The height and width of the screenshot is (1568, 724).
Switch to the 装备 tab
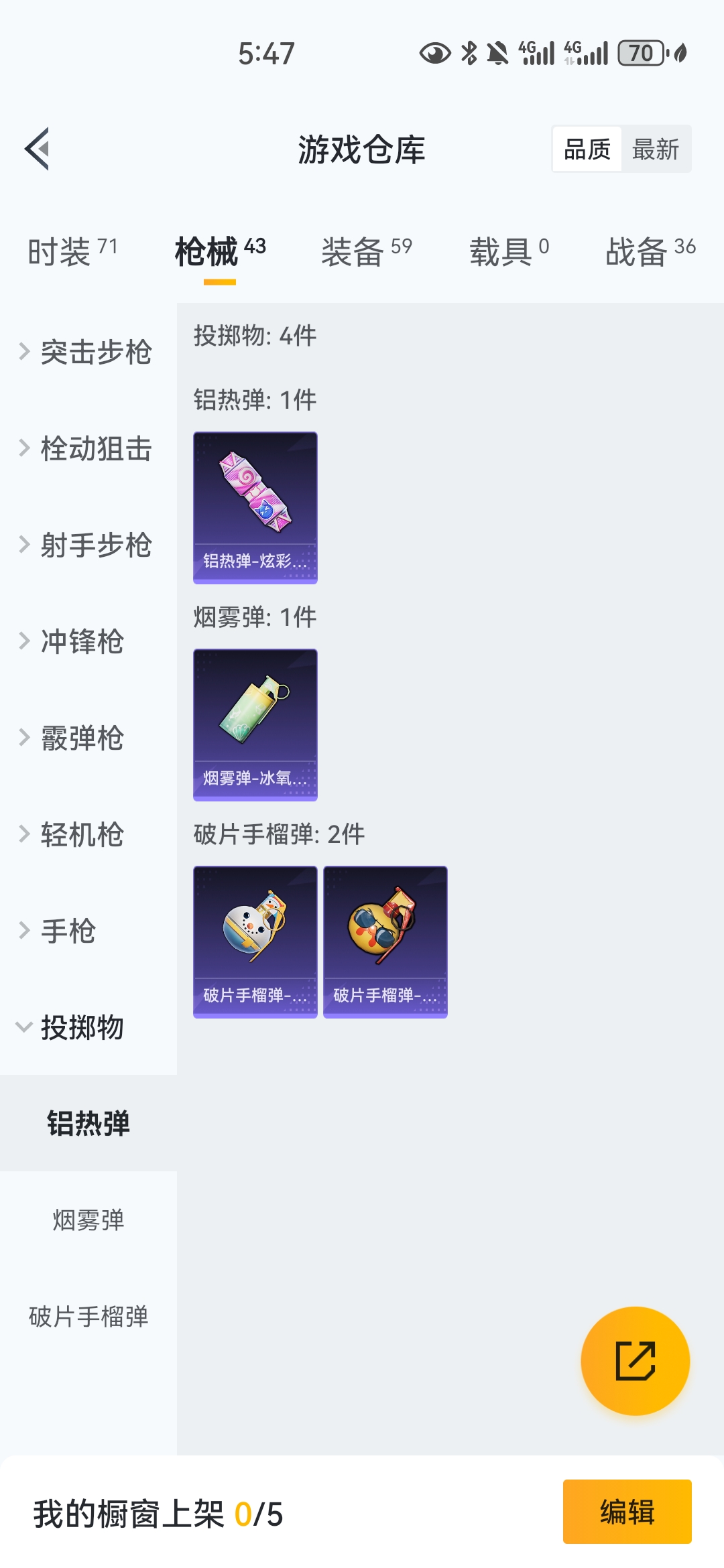click(x=366, y=252)
